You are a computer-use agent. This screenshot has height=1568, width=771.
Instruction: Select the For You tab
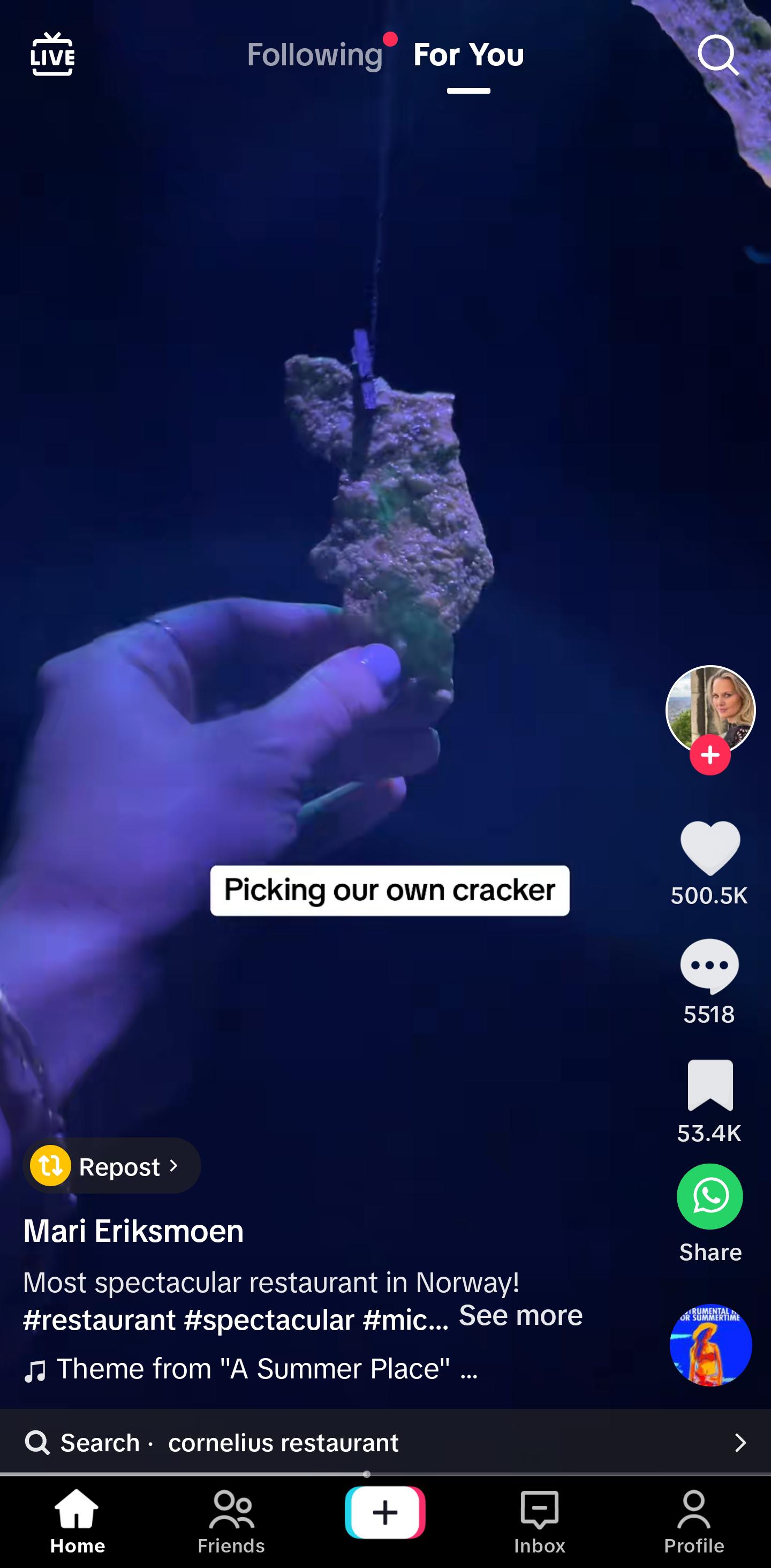coord(468,55)
